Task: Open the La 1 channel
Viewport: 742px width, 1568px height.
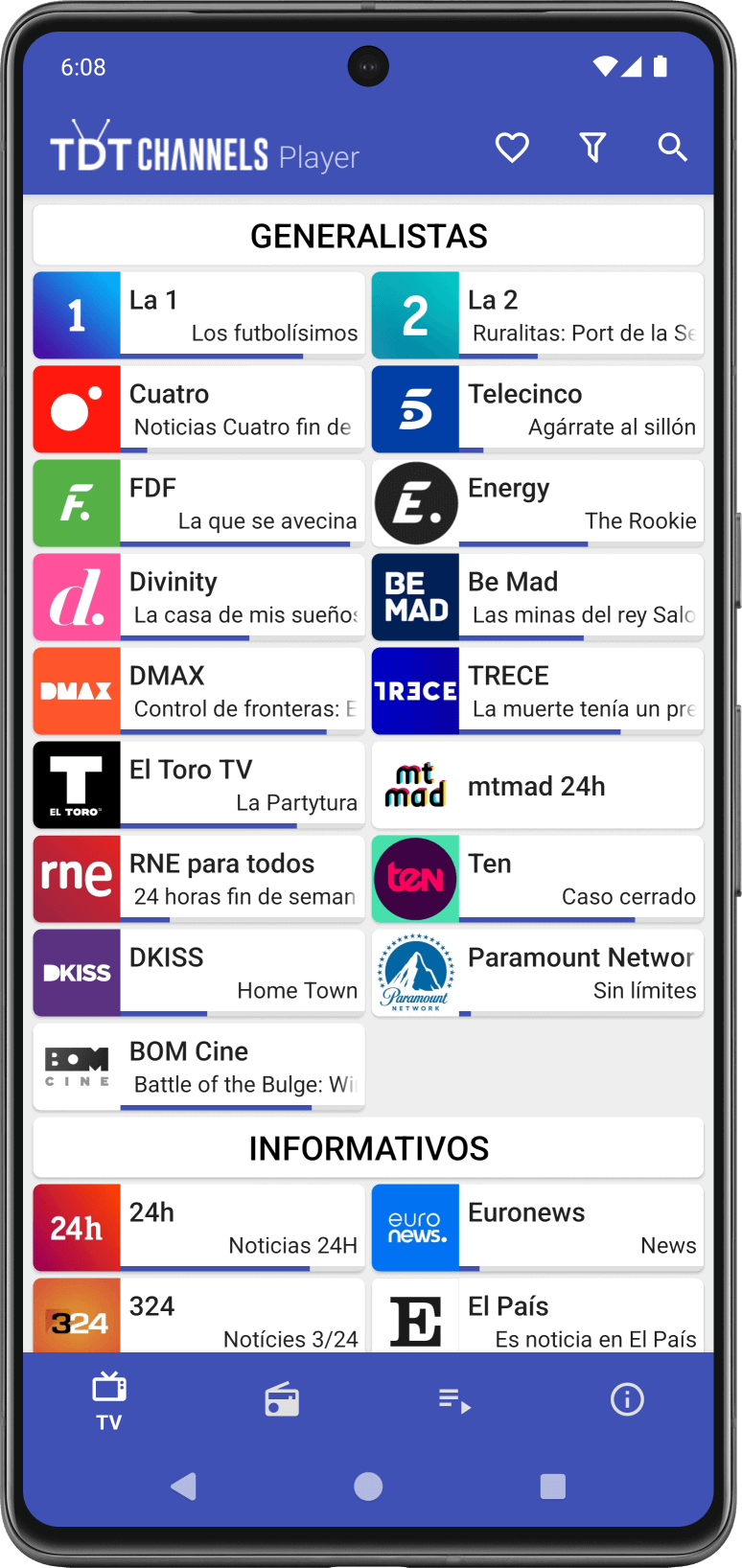Action: coord(198,314)
